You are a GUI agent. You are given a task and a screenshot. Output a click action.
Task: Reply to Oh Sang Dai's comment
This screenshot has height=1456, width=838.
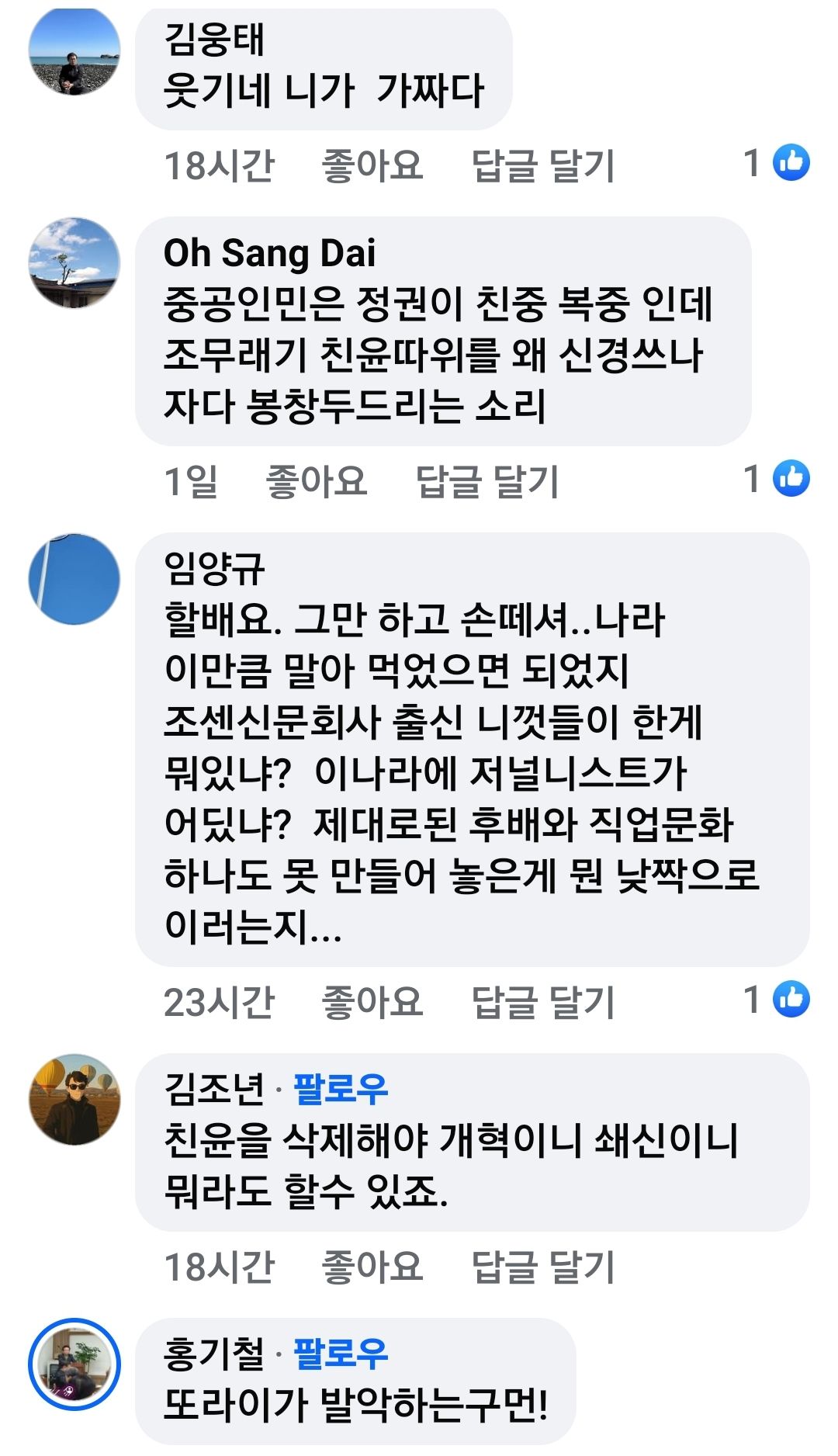tap(487, 480)
